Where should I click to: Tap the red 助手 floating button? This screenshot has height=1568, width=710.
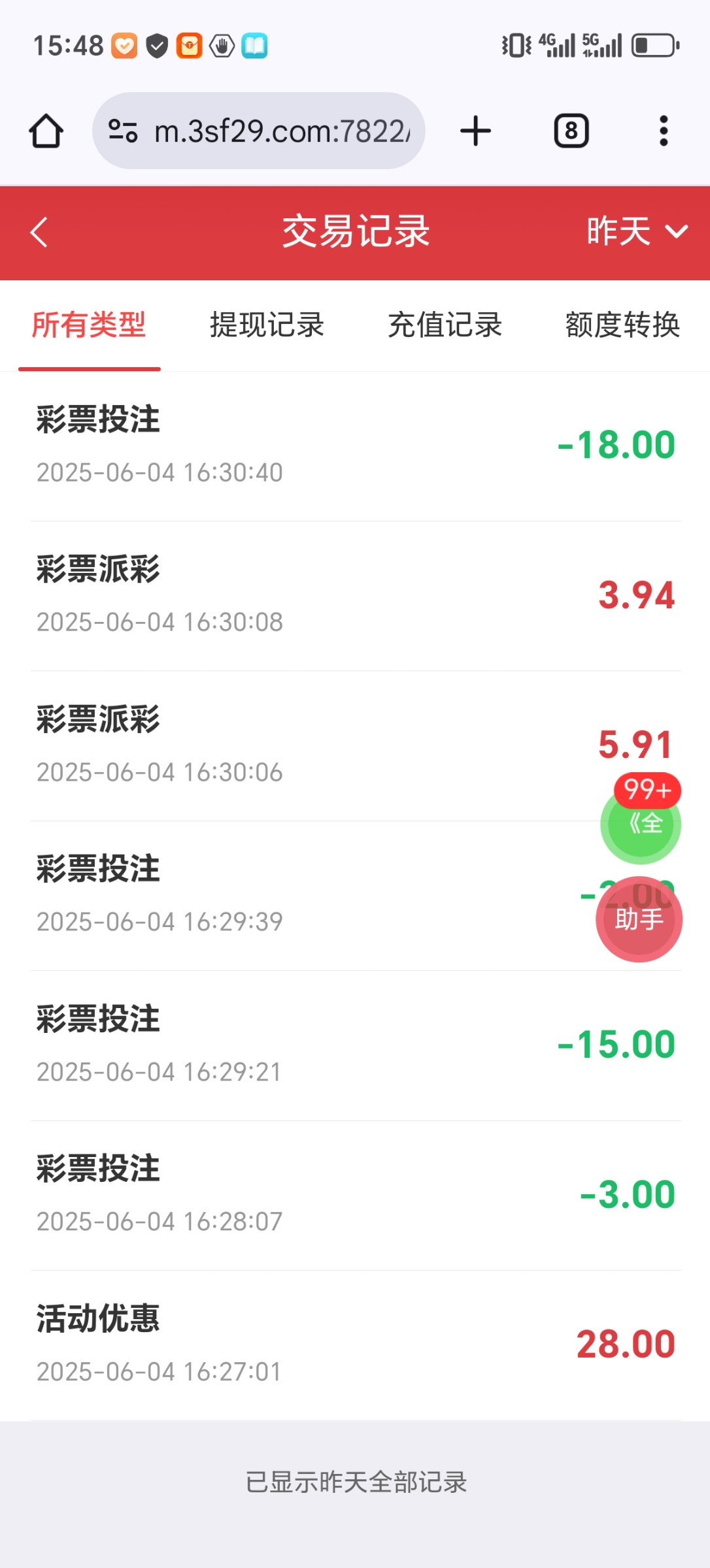pos(639,919)
